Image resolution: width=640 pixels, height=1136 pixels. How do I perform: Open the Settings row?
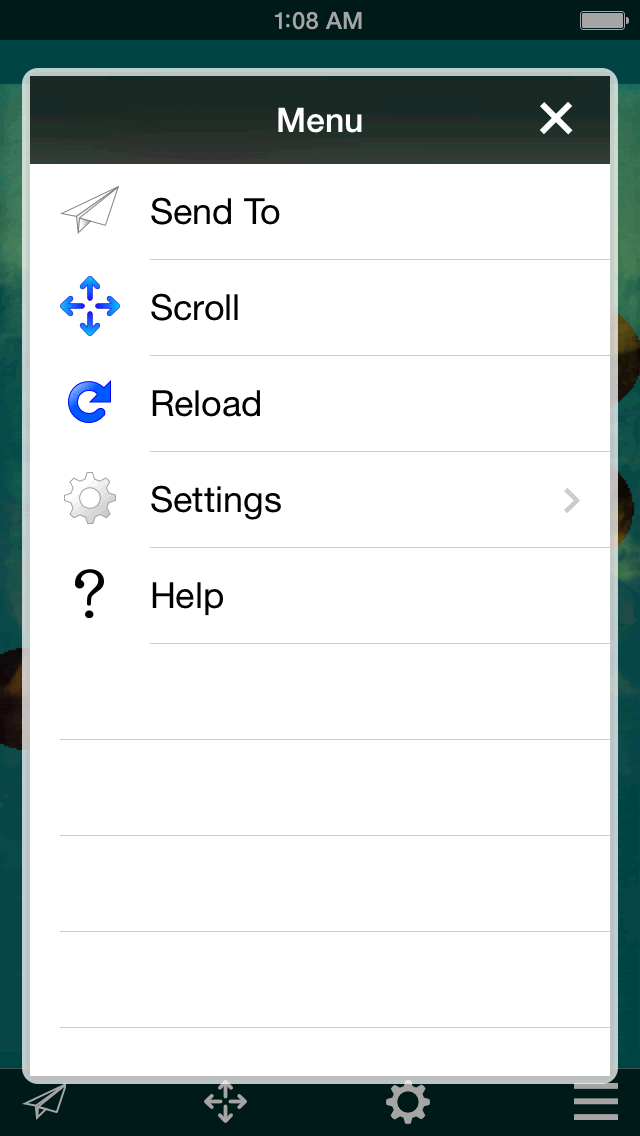pyautogui.click(x=320, y=499)
